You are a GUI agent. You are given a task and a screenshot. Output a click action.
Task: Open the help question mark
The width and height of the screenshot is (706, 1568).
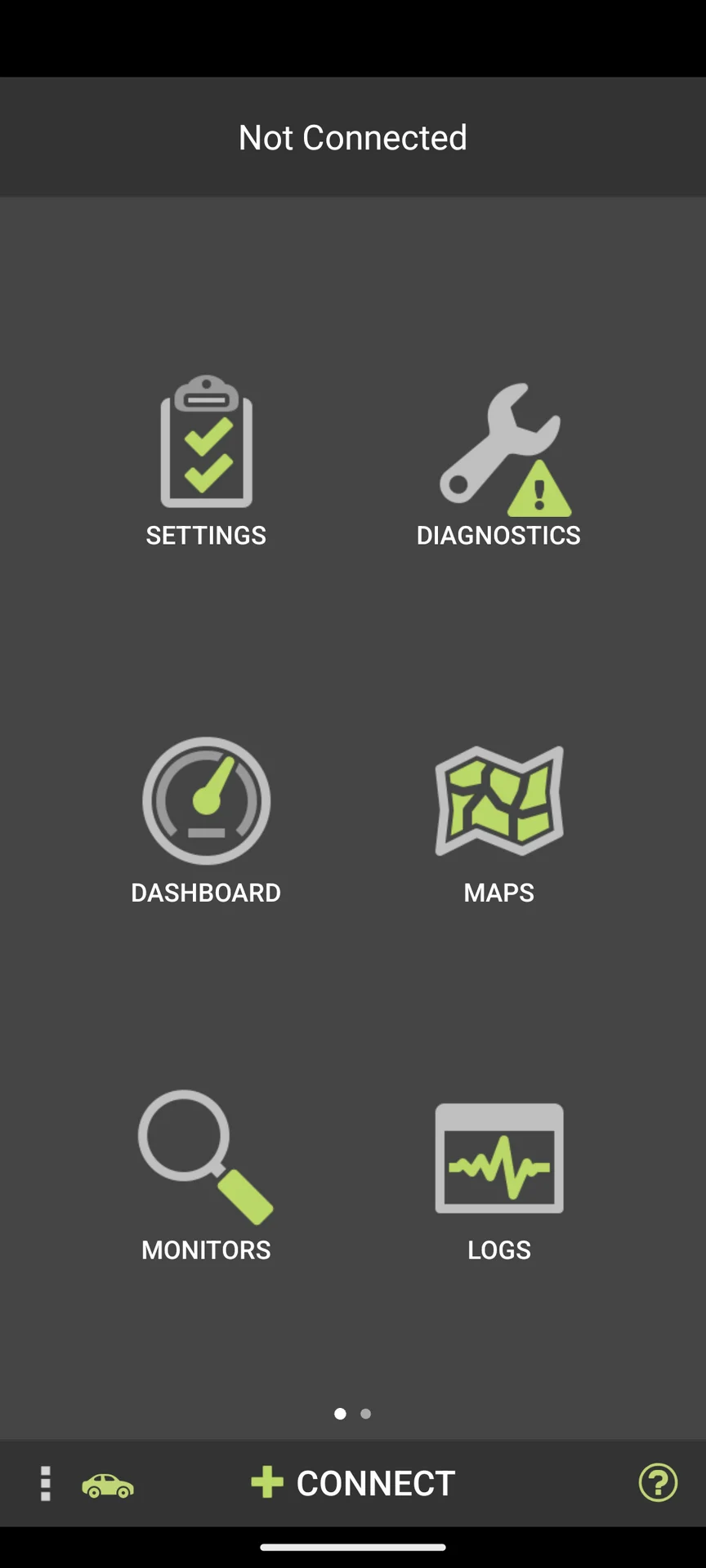[658, 1483]
